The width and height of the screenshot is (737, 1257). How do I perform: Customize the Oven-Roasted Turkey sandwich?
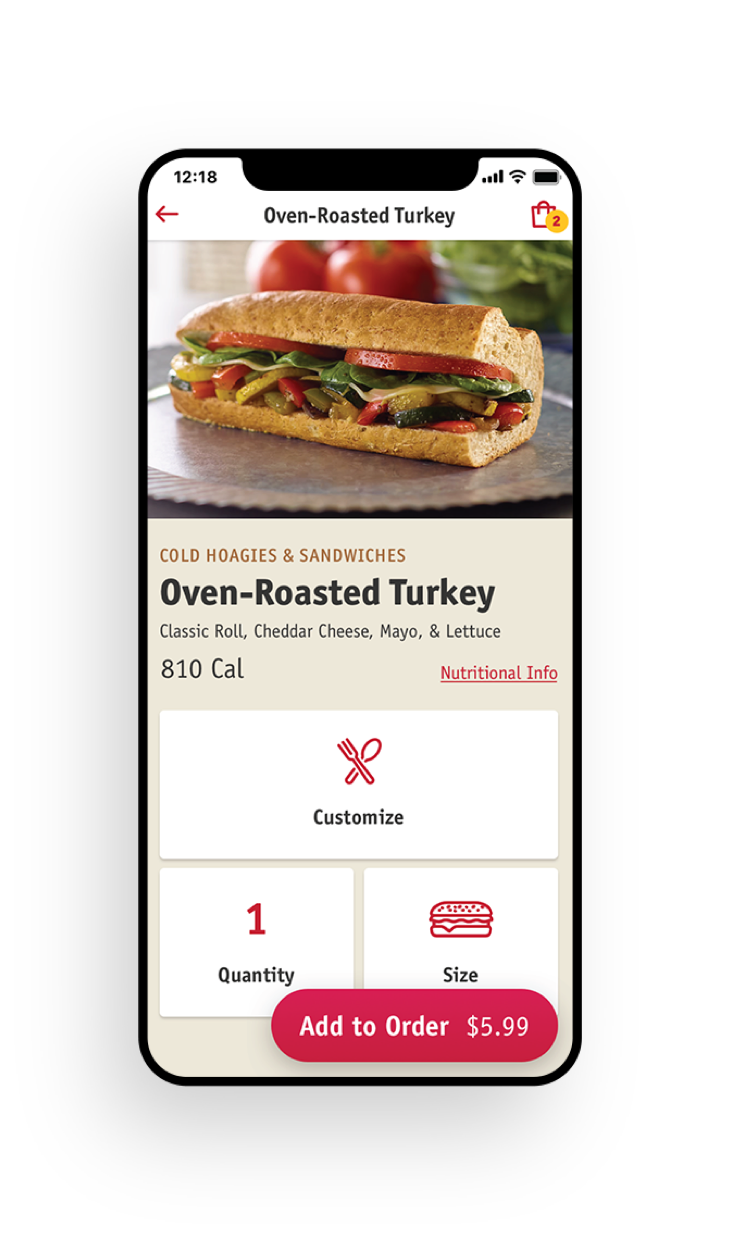click(x=358, y=784)
